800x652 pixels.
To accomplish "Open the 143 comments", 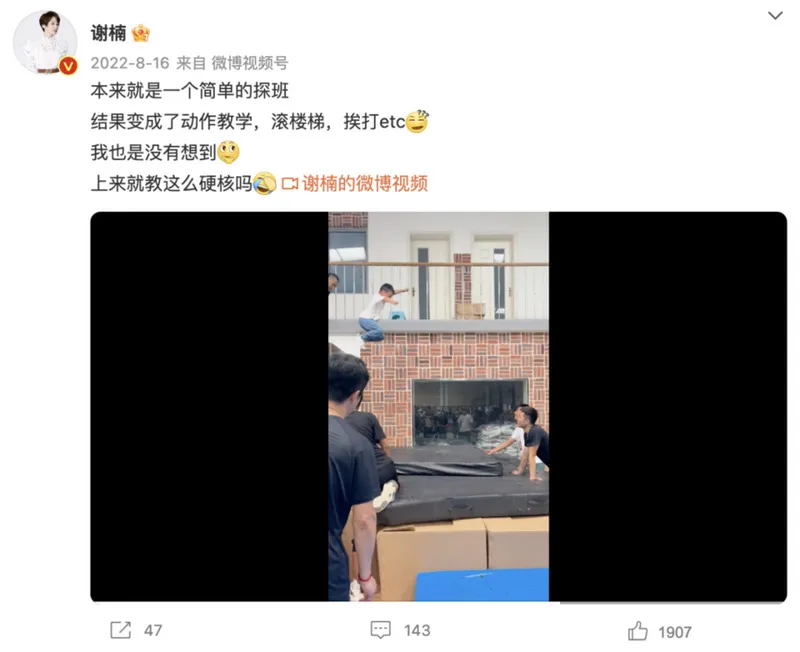I will pos(400,630).
